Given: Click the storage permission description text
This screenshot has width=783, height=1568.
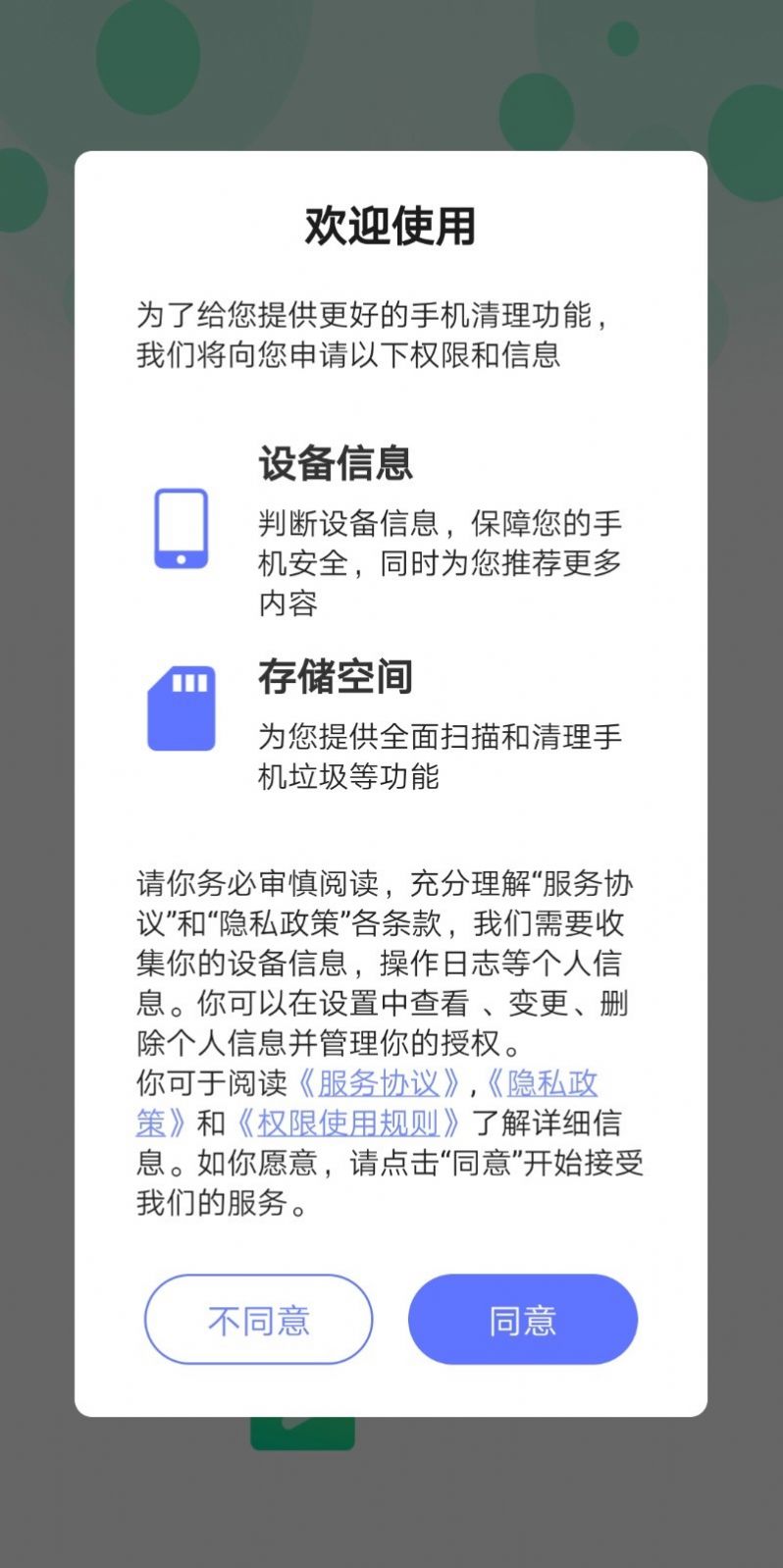Looking at the screenshot, I should [432, 756].
